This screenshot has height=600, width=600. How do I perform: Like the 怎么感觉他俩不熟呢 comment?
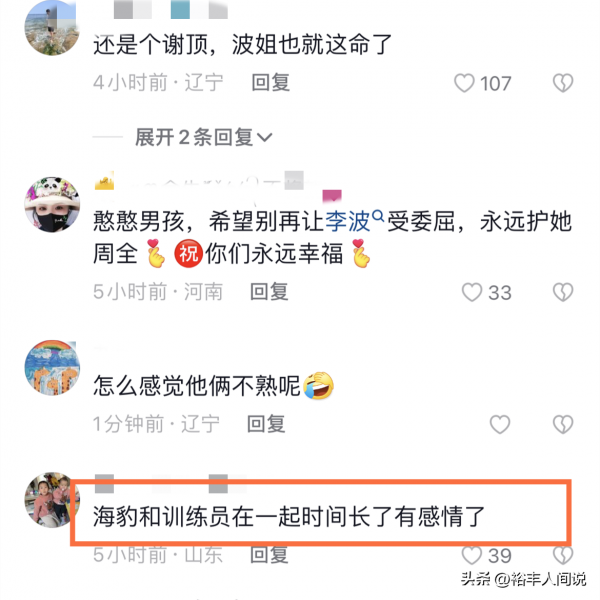coord(499,424)
